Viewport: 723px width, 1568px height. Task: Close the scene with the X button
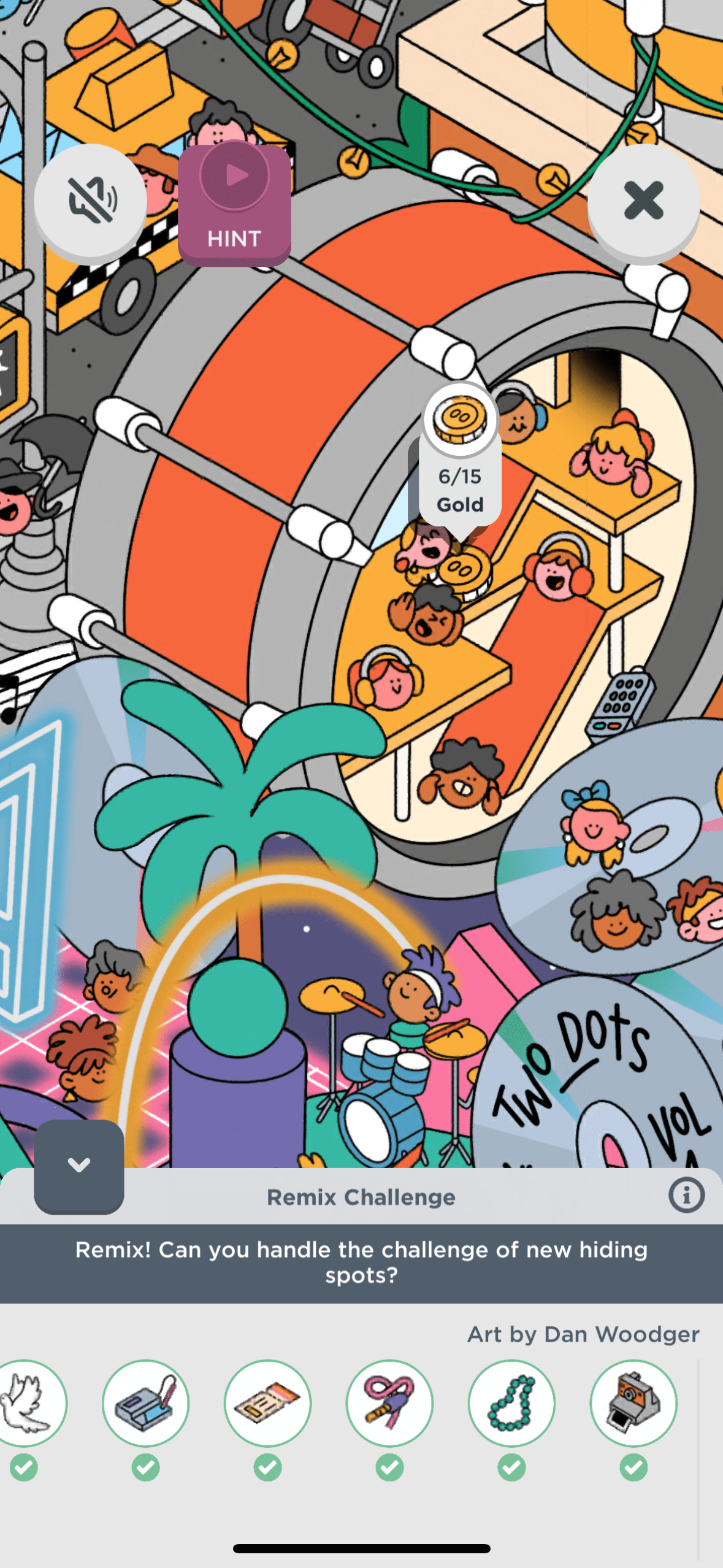[643, 201]
